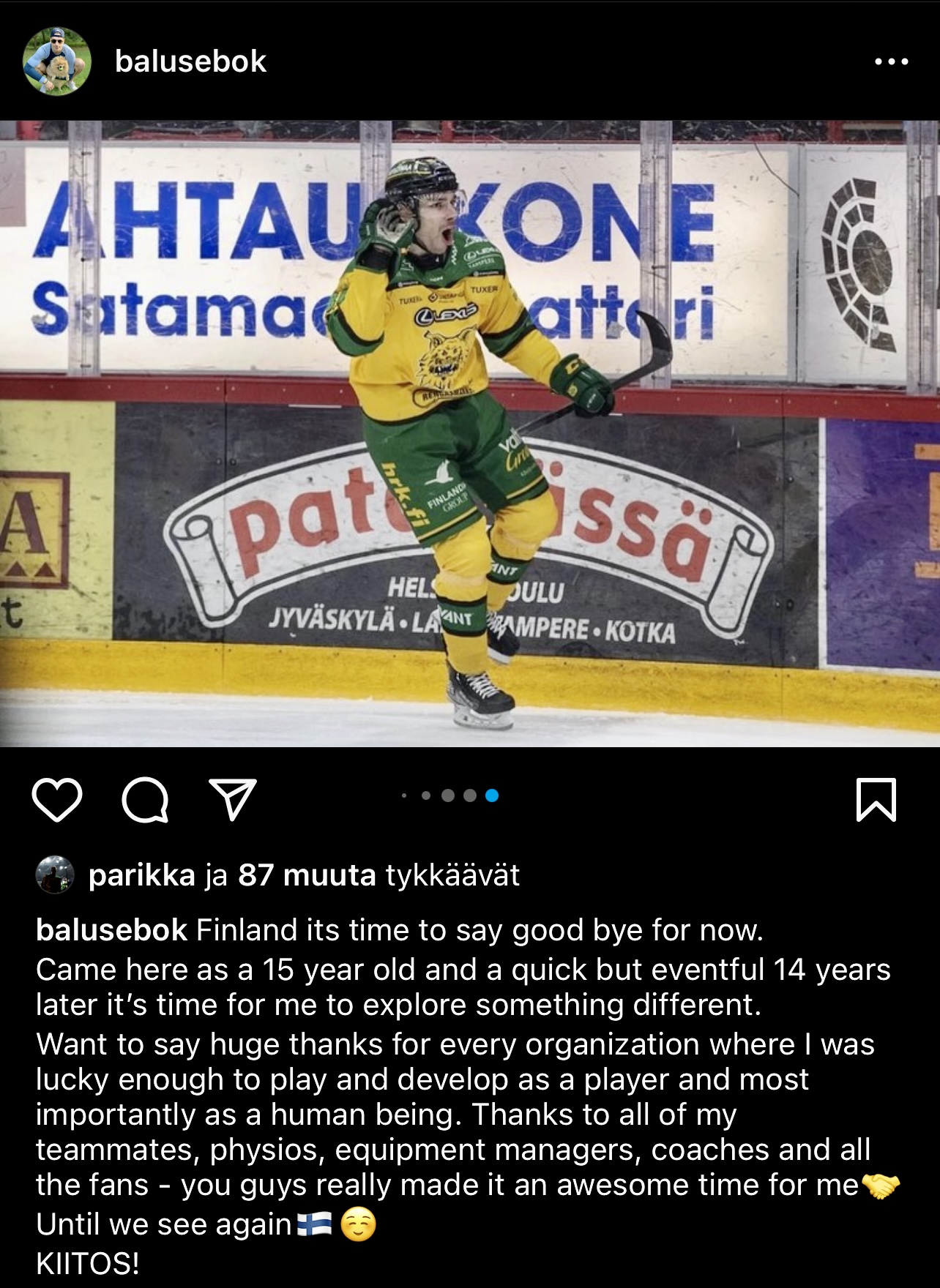This screenshot has height=1288, width=940.
Task: Open balusebok username in the caption
Action: coord(111,930)
